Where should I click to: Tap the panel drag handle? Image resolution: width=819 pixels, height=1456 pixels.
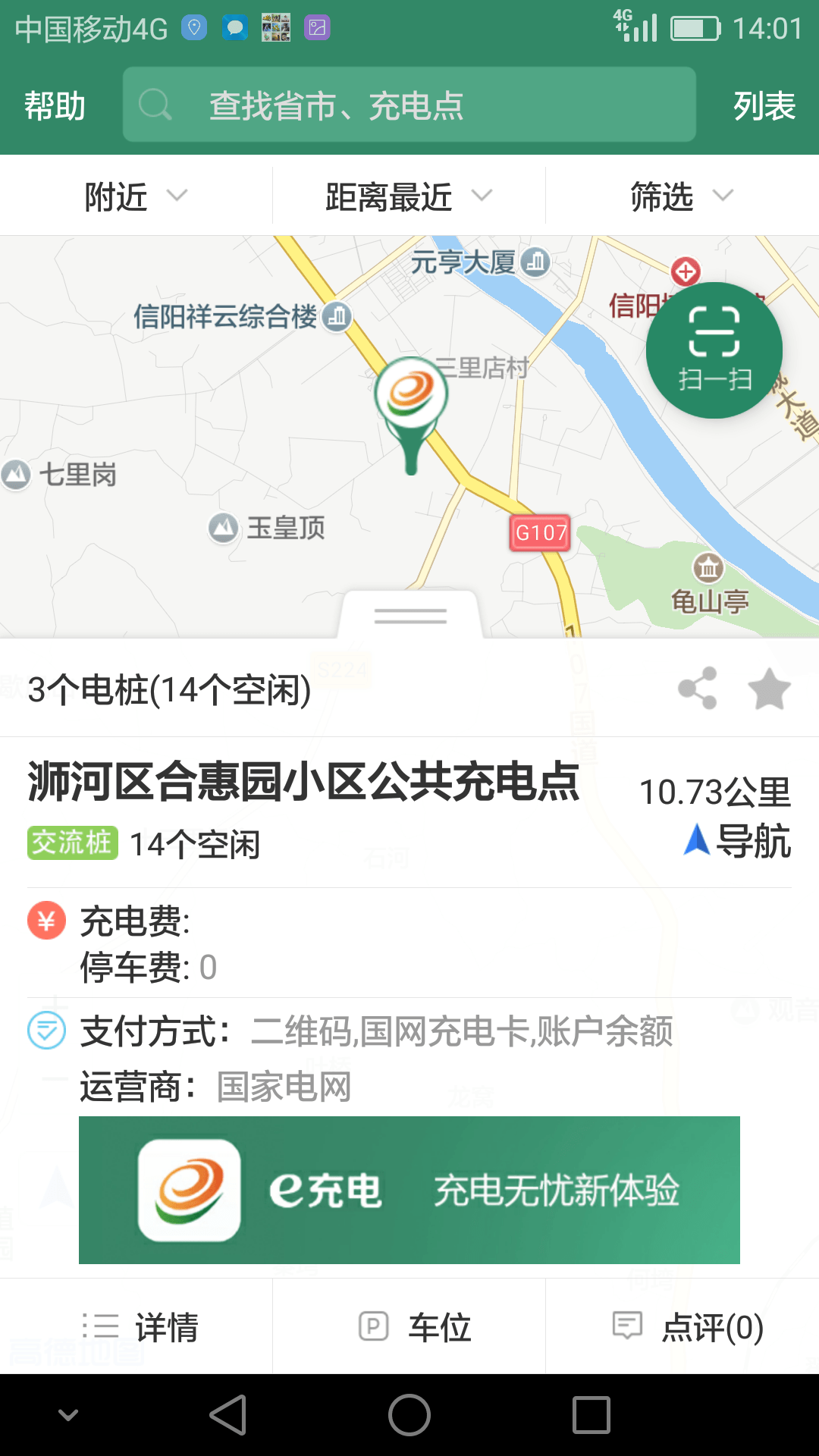tap(410, 616)
